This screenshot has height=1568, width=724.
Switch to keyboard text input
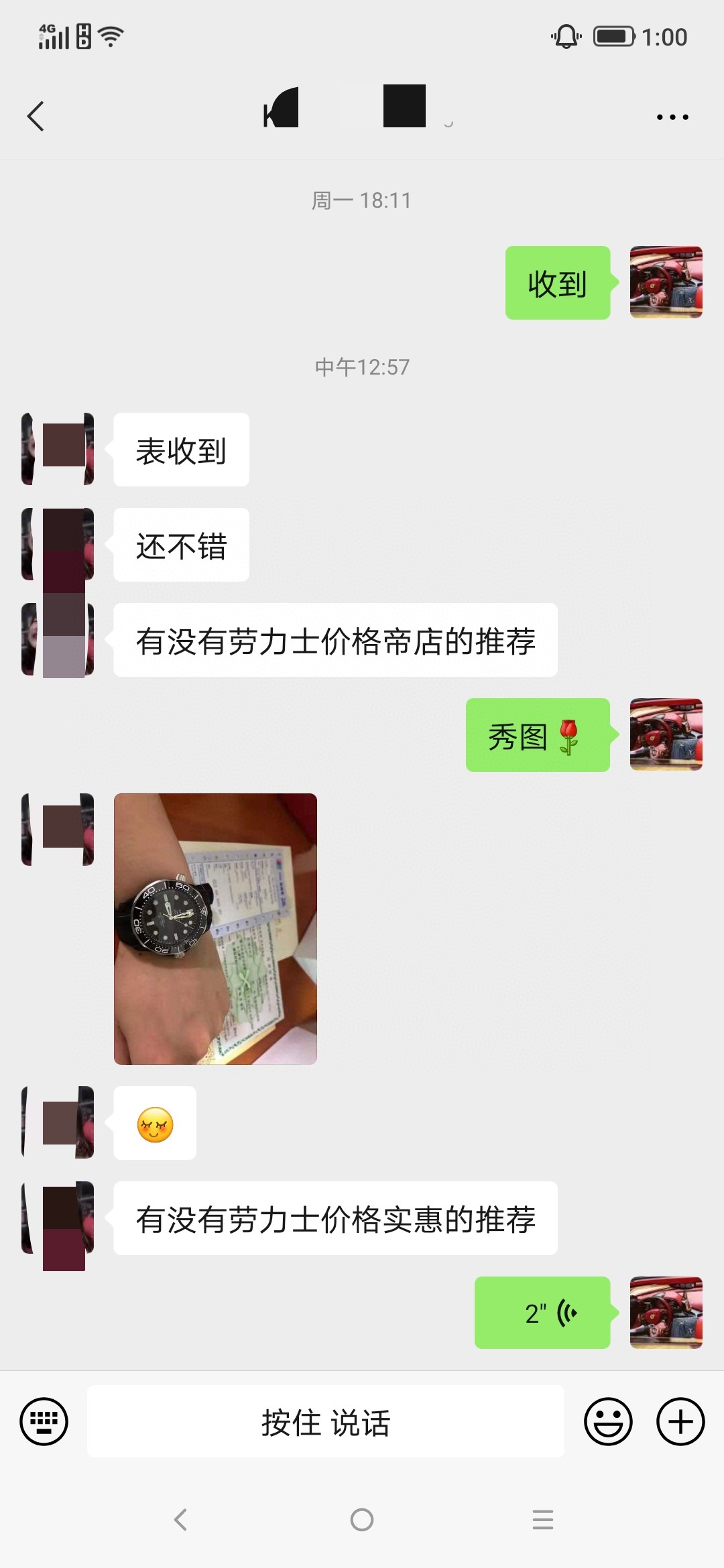pyautogui.click(x=44, y=1421)
